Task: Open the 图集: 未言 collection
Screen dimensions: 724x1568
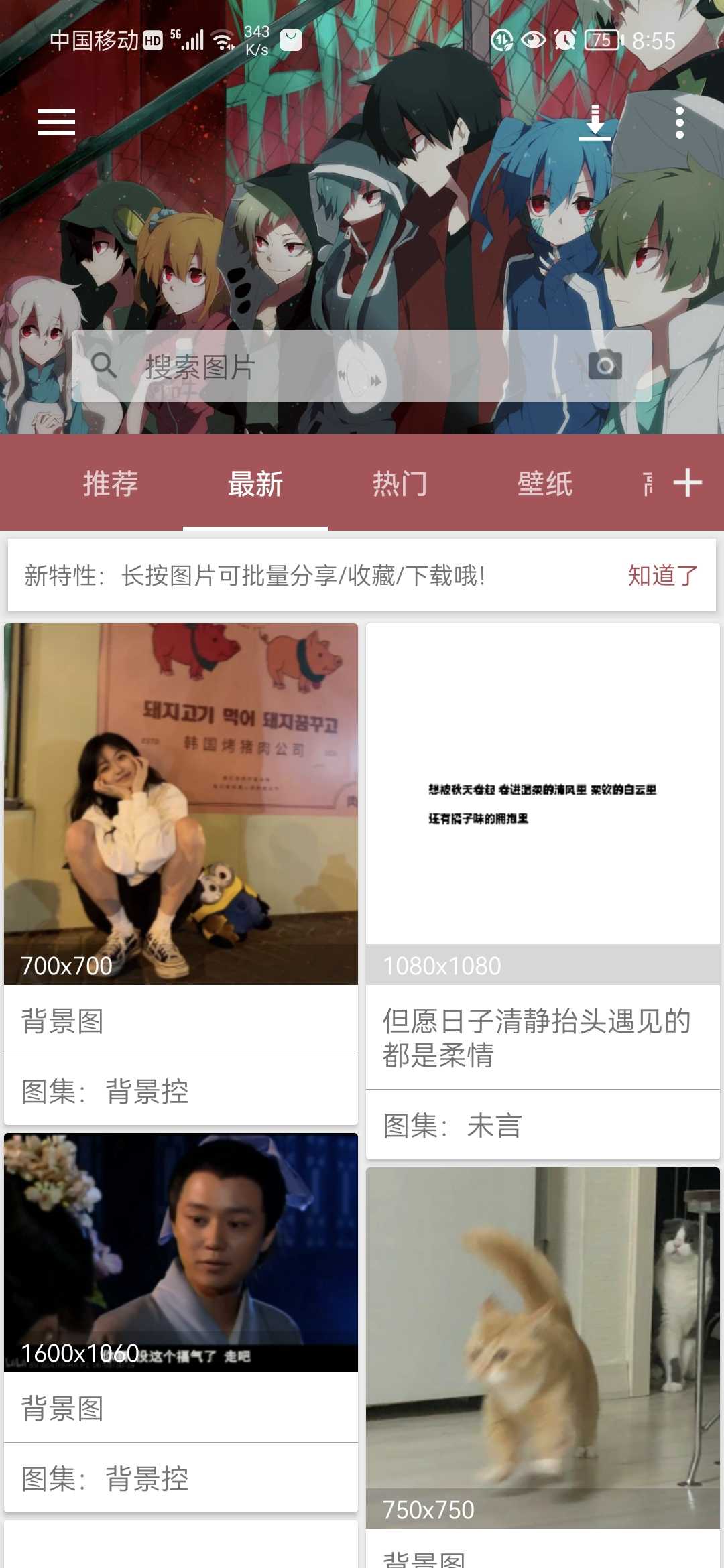Action: click(543, 1126)
